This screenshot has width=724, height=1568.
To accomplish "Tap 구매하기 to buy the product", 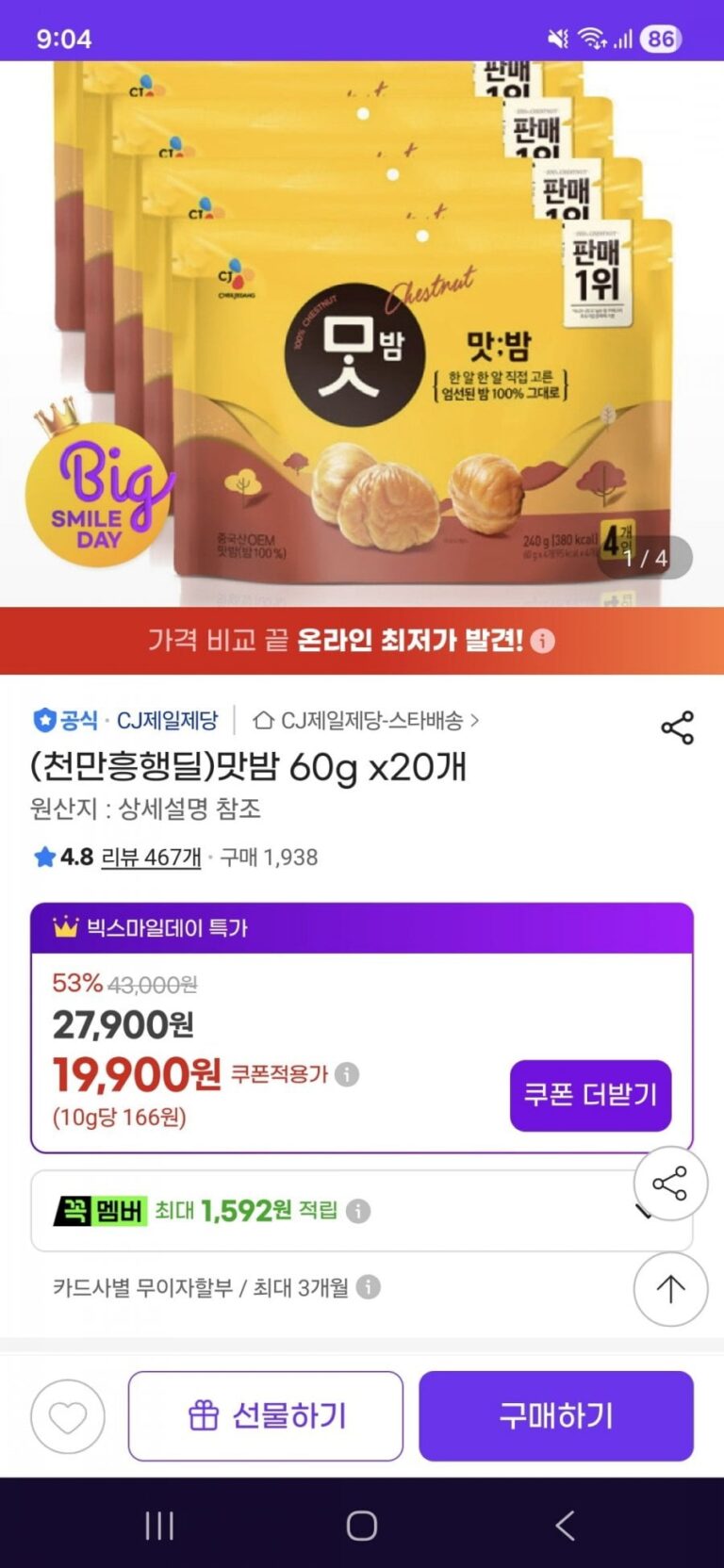I will 556,1416.
